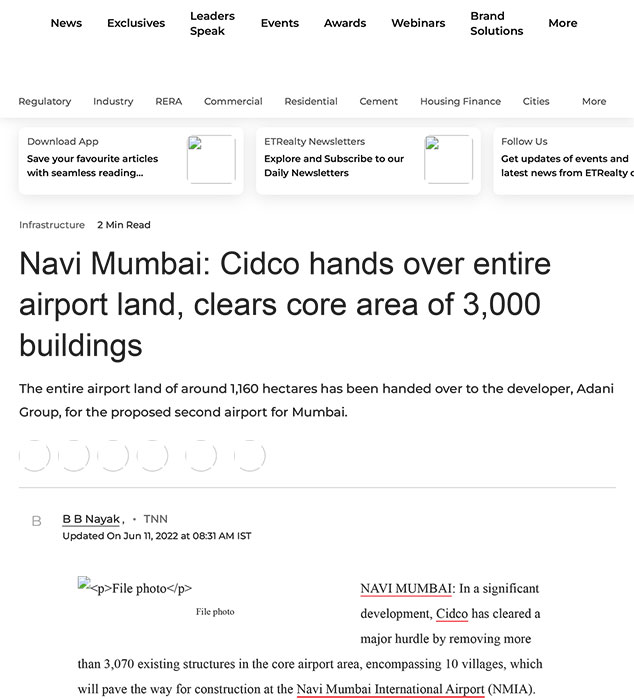The image size is (634, 700).
Task: Select the Industry category
Action: (x=113, y=101)
